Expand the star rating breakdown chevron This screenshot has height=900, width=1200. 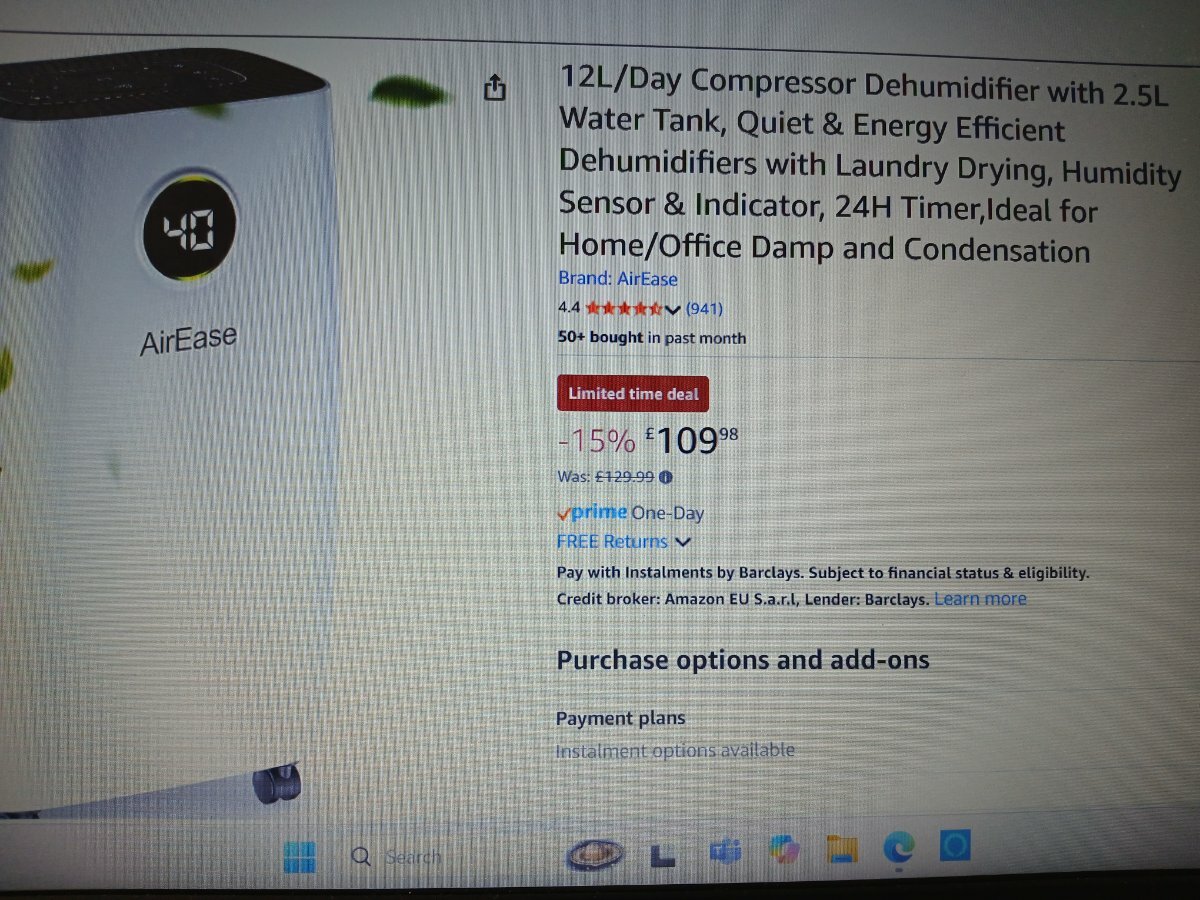(x=672, y=309)
